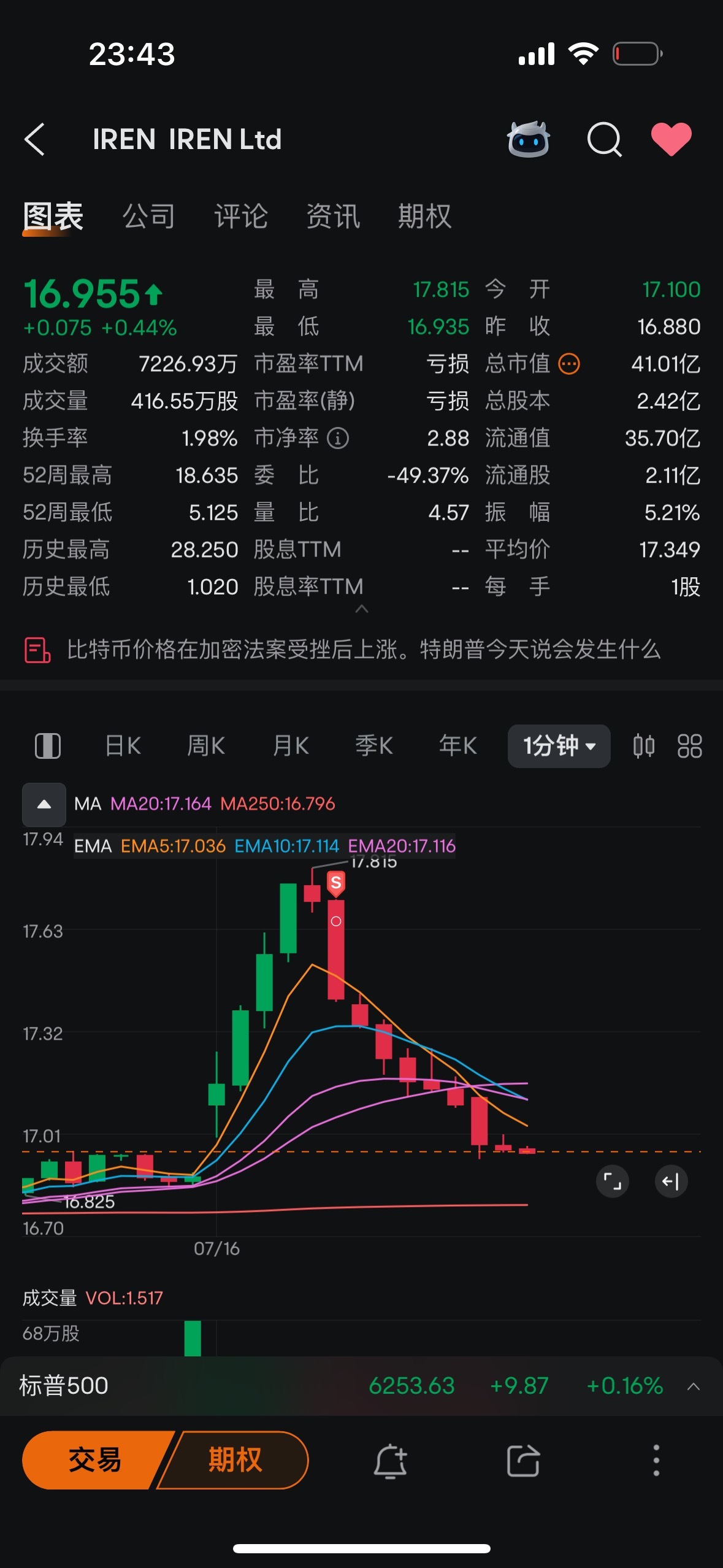This screenshot has height=1568, width=723.
Task: Go back from the IREN stock page
Action: 35,139
